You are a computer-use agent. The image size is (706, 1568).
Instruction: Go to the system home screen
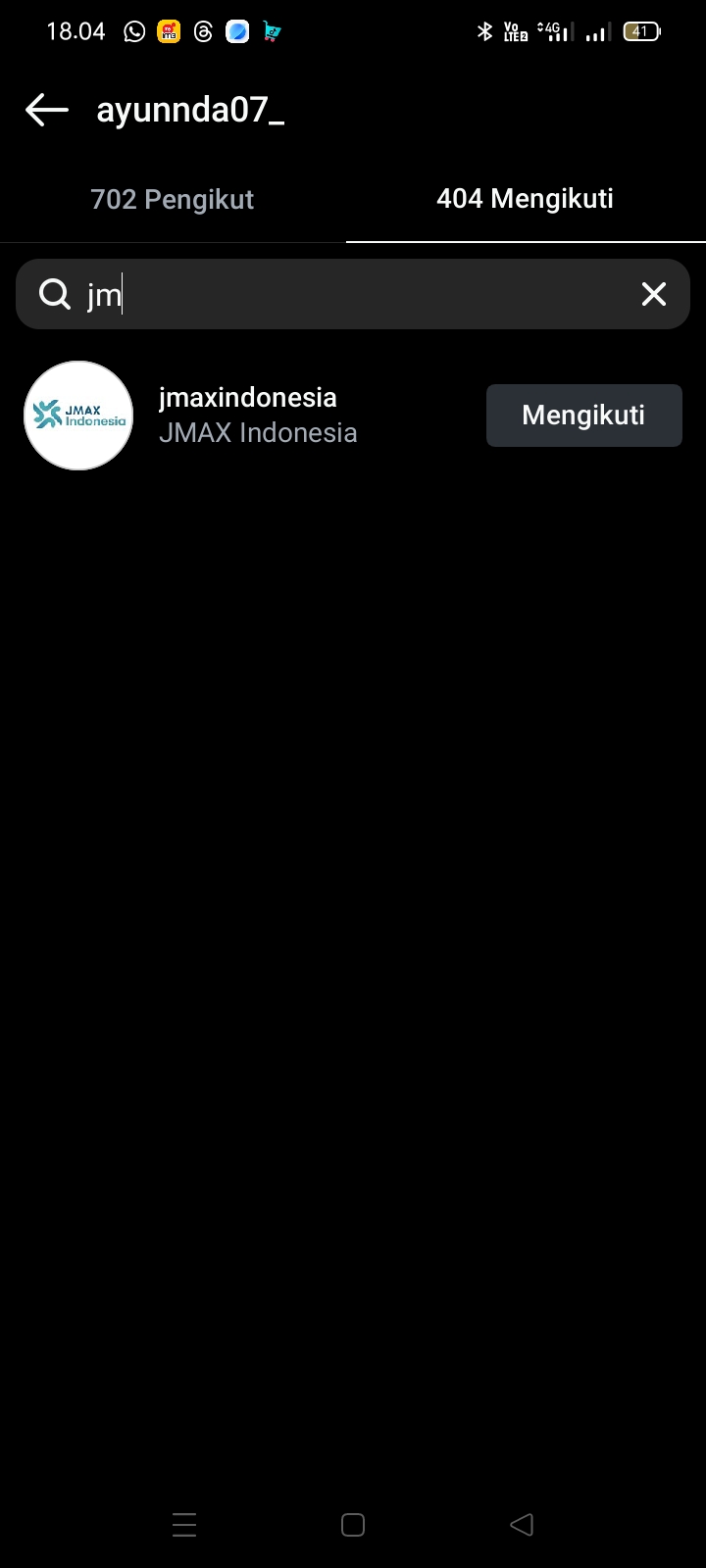click(x=353, y=1525)
